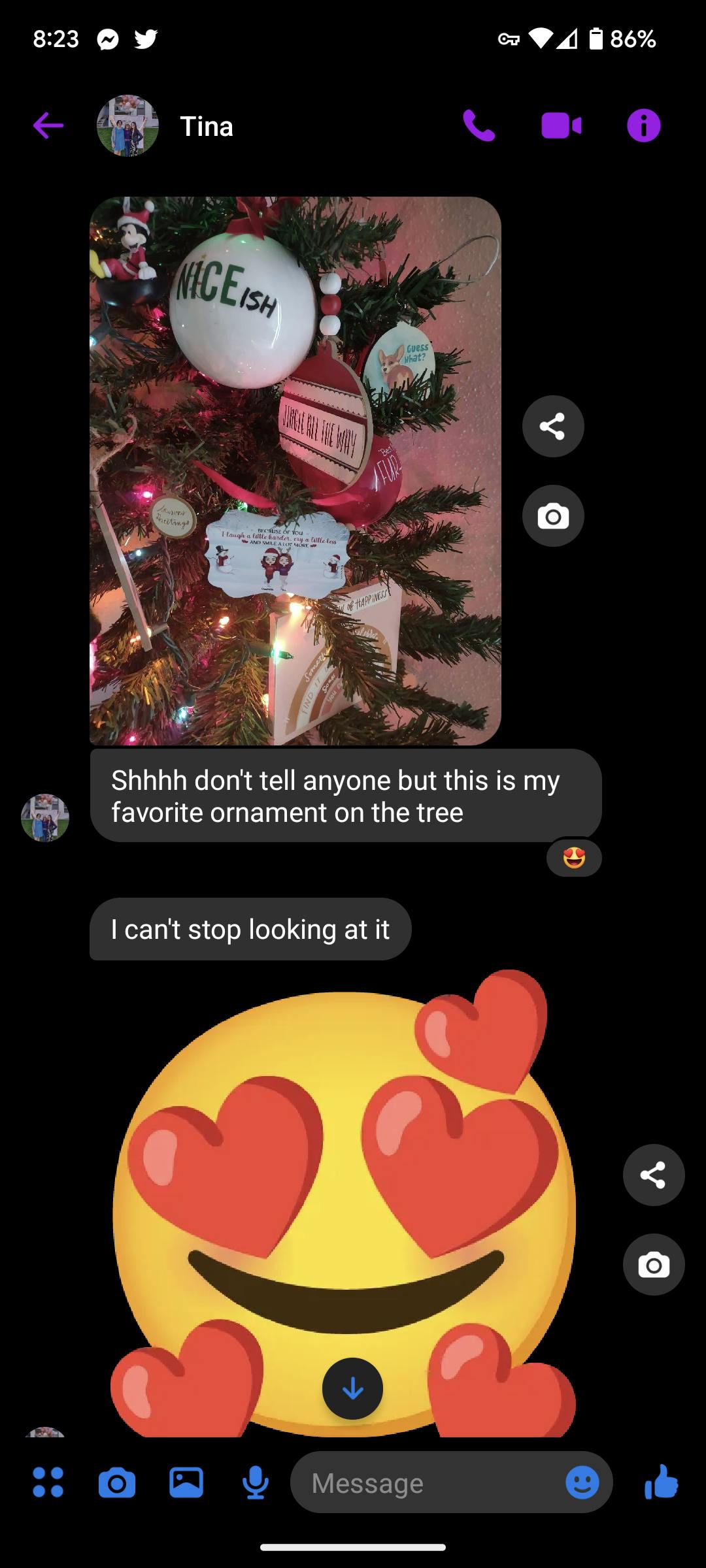This screenshot has height=1568, width=706.
Task: Open conversation info for Tina
Action: (643, 125)
